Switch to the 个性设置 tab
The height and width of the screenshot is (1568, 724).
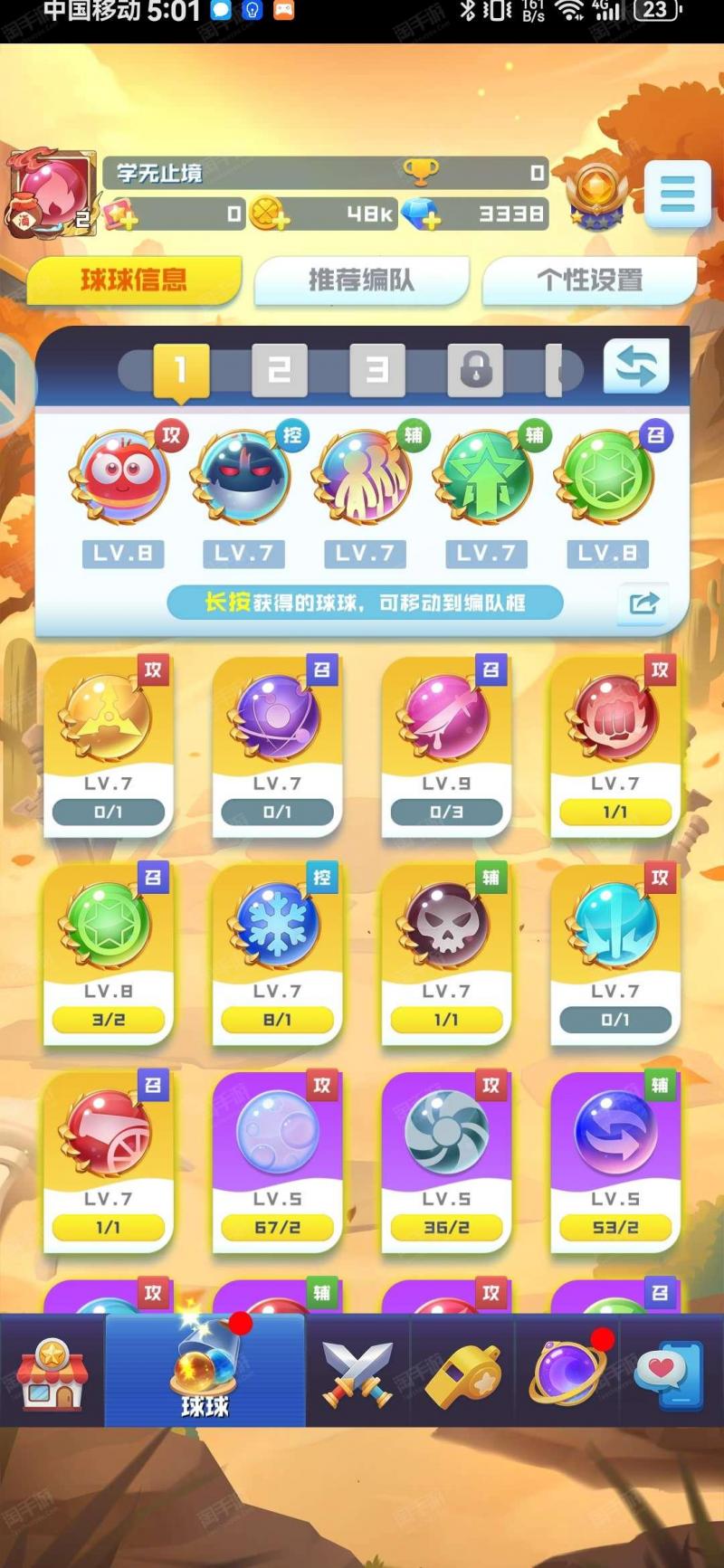point(590,280)
